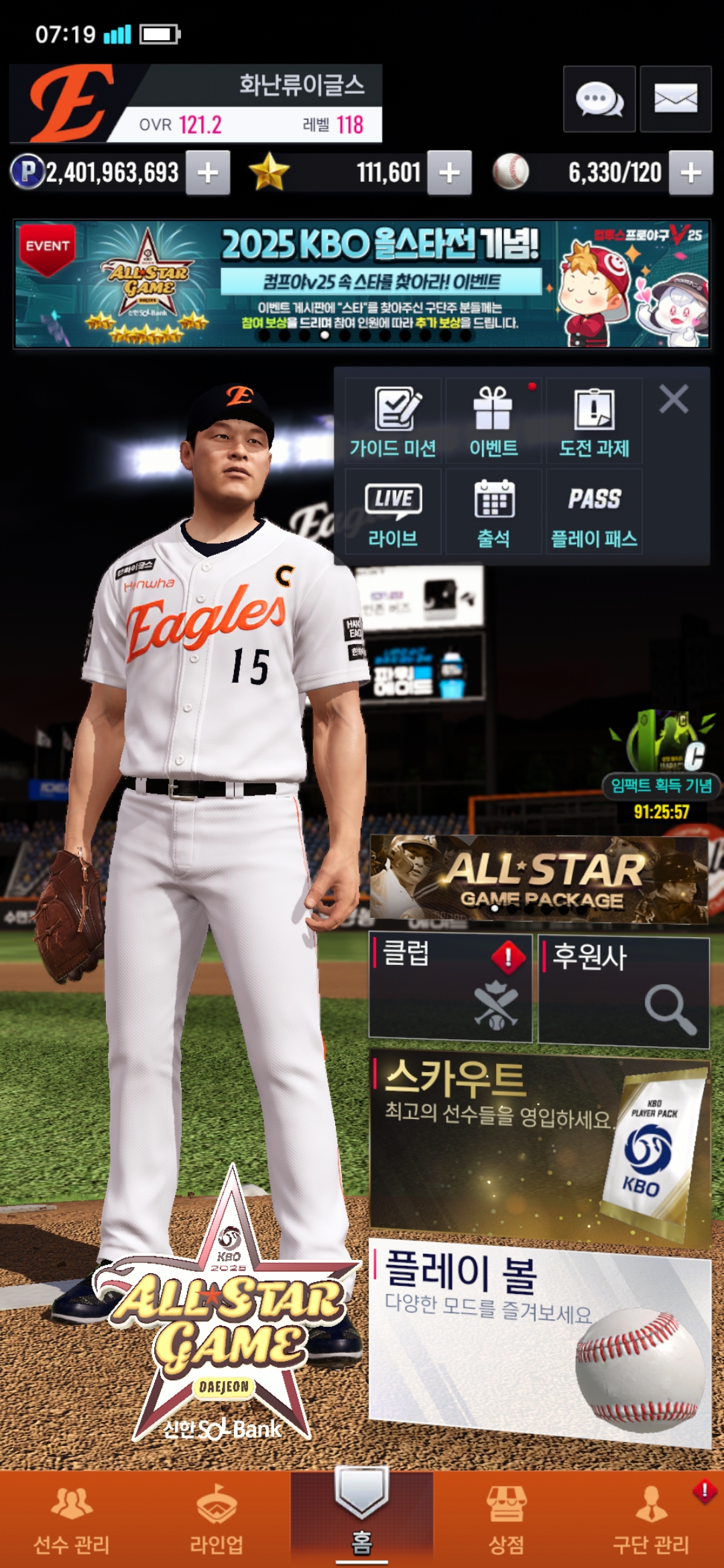Start 플레이 볼 game modes
Viewport: 724px width, 1568px height.
point(539,1340)
